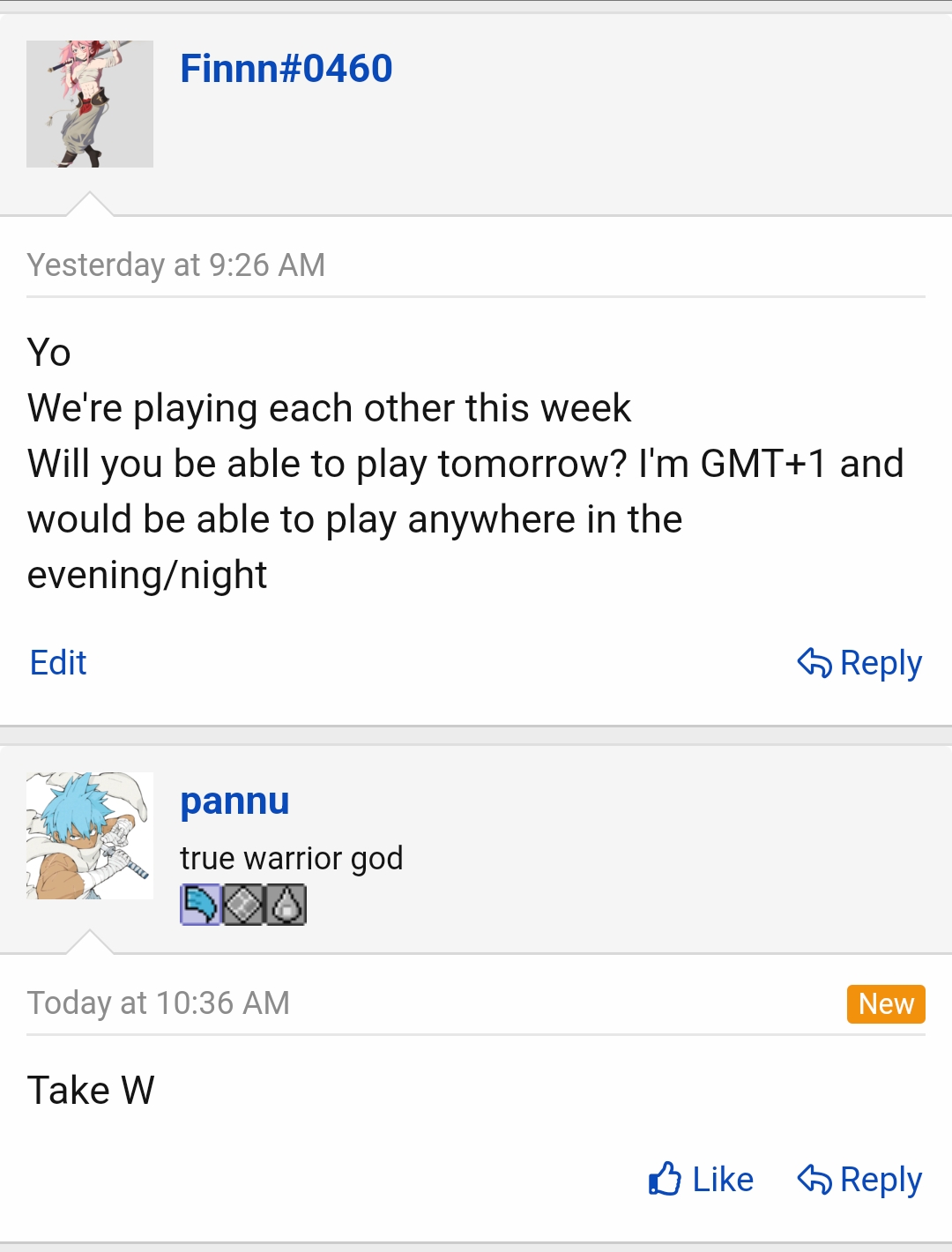Screen dimensions: 952x1252
Task: Reply to Finnn#0460's message
Action: (x=859, y=662)
